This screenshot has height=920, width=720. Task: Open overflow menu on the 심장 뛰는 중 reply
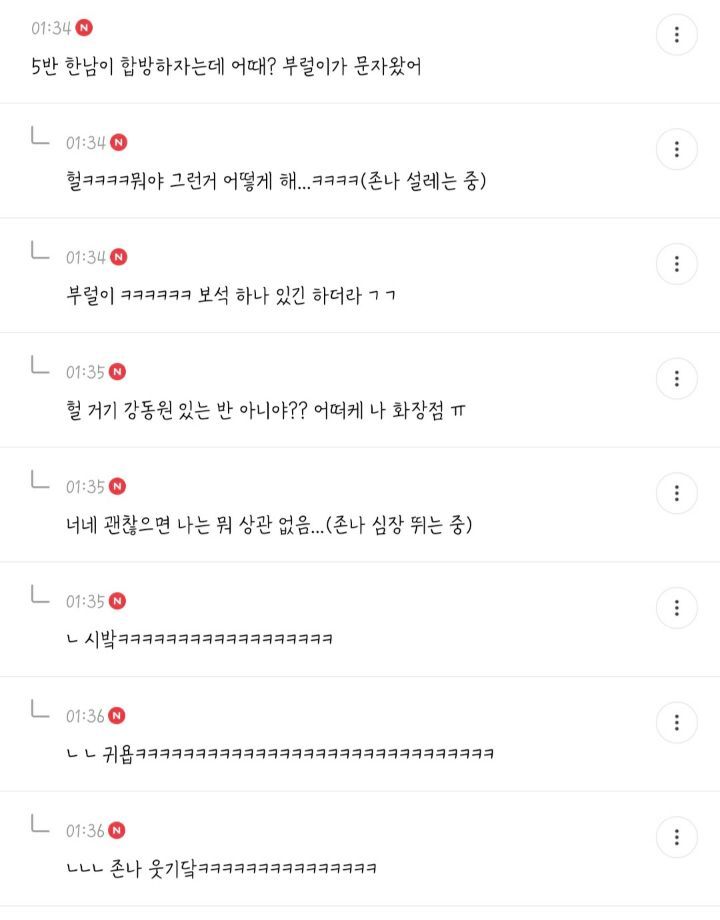(x=677, y=493)
